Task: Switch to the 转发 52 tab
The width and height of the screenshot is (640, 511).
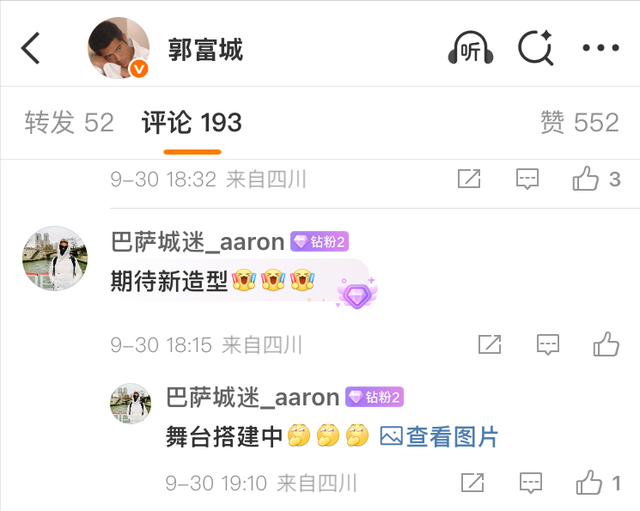Action: [x=69, y=123]
